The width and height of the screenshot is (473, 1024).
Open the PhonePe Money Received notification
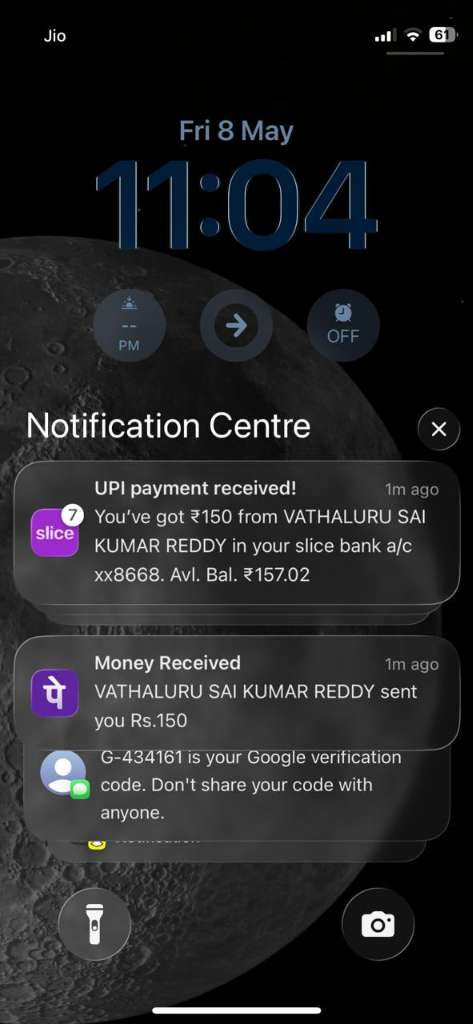coord(236,693)
